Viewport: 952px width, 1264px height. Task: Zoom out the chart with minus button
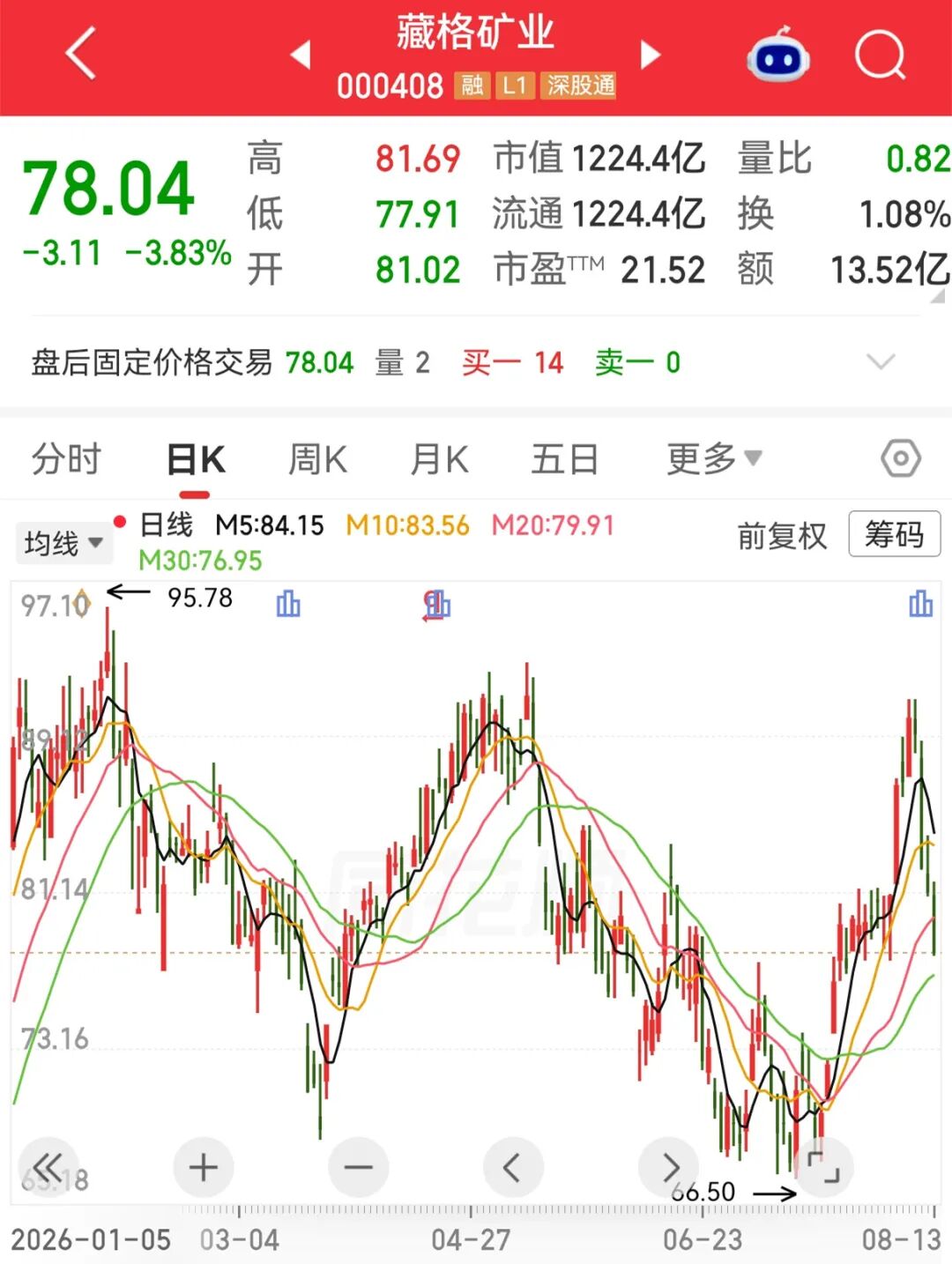coord(358,1167)
